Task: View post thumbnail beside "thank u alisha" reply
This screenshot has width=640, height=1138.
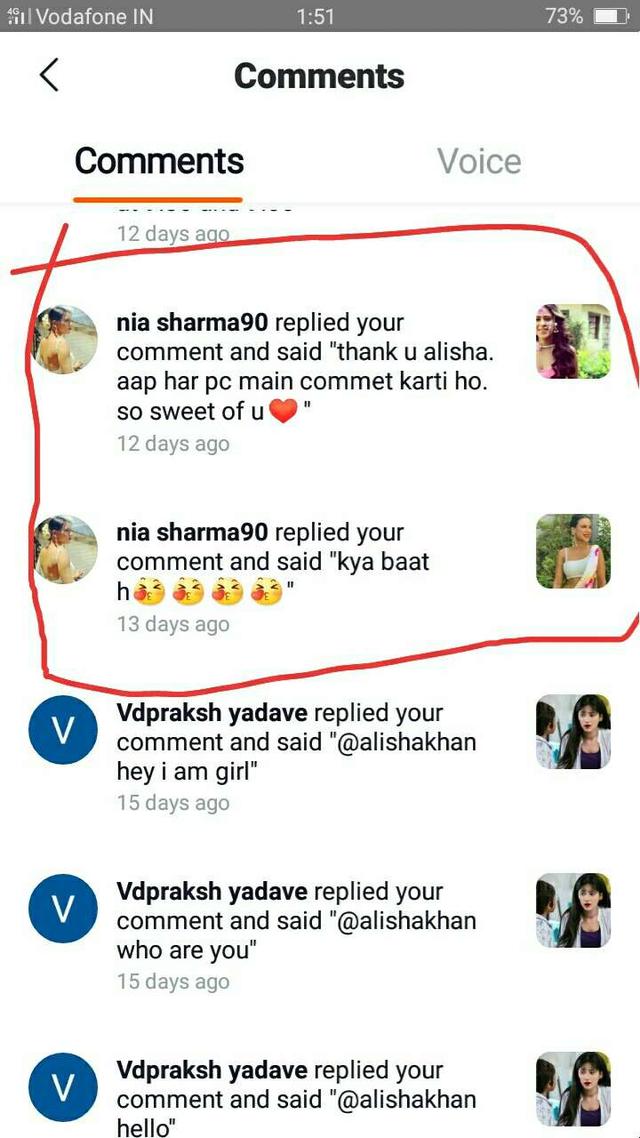Action: click(x=573, y=341)
